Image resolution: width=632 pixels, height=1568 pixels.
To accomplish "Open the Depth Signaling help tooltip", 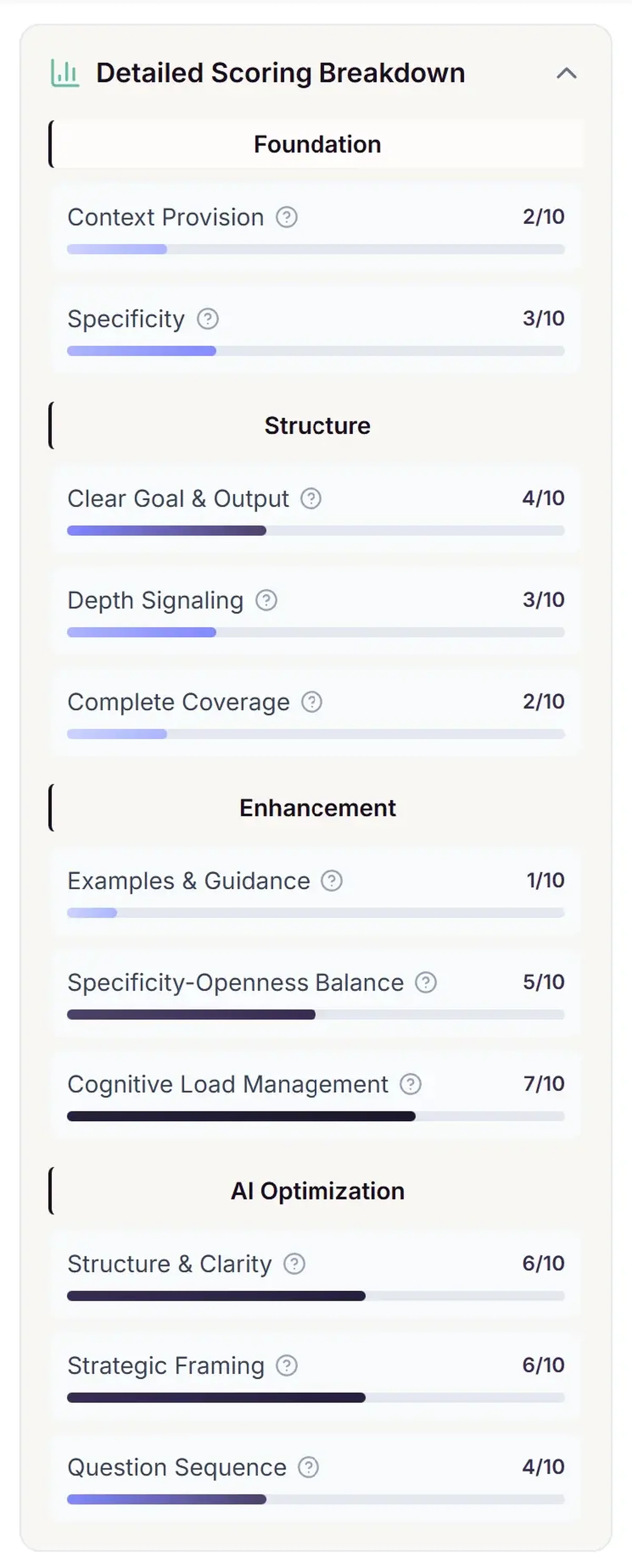I will [x=266, y=601].
